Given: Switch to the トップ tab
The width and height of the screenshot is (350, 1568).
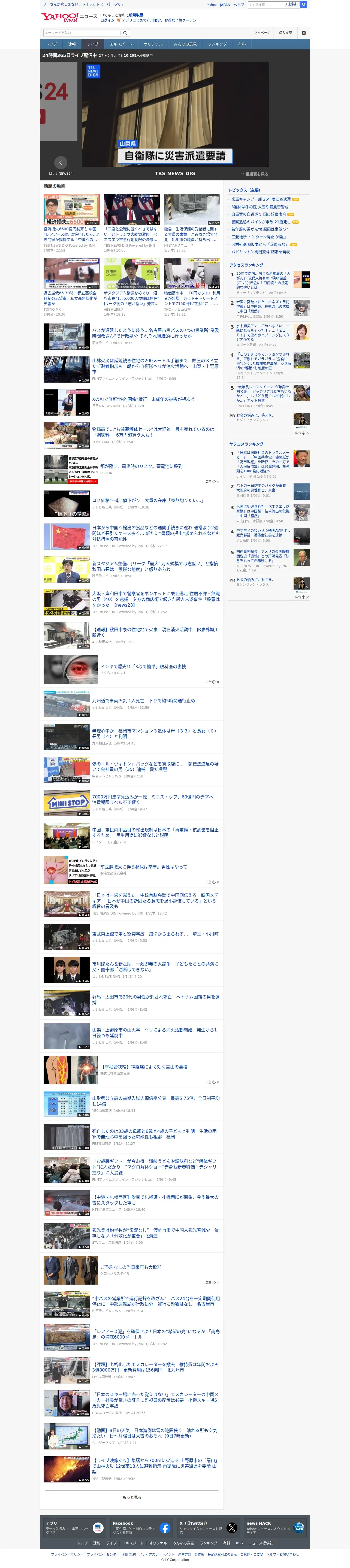Looking at the screenshot, I should (52, 44).
